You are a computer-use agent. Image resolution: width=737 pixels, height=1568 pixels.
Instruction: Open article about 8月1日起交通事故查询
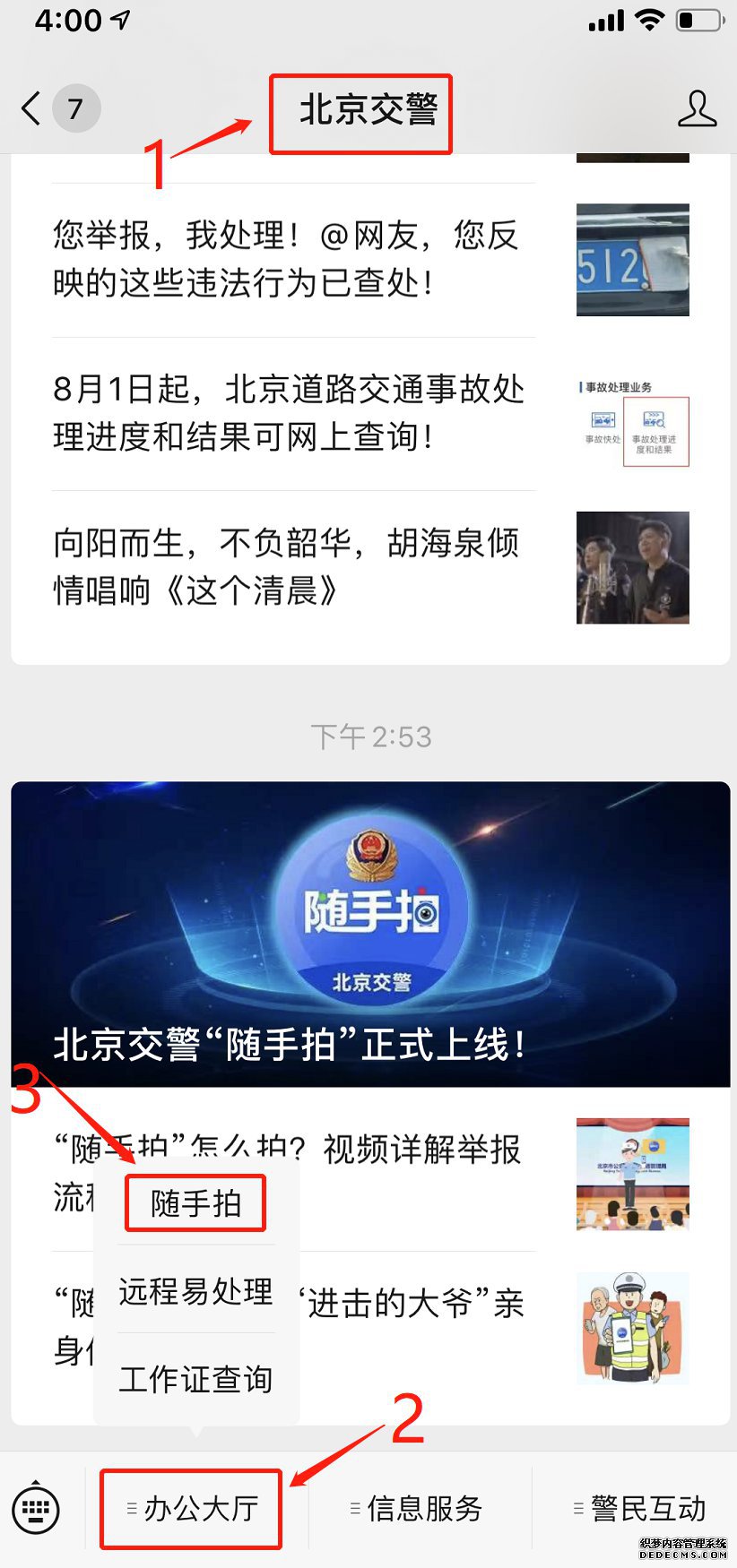tap(287, 413)
